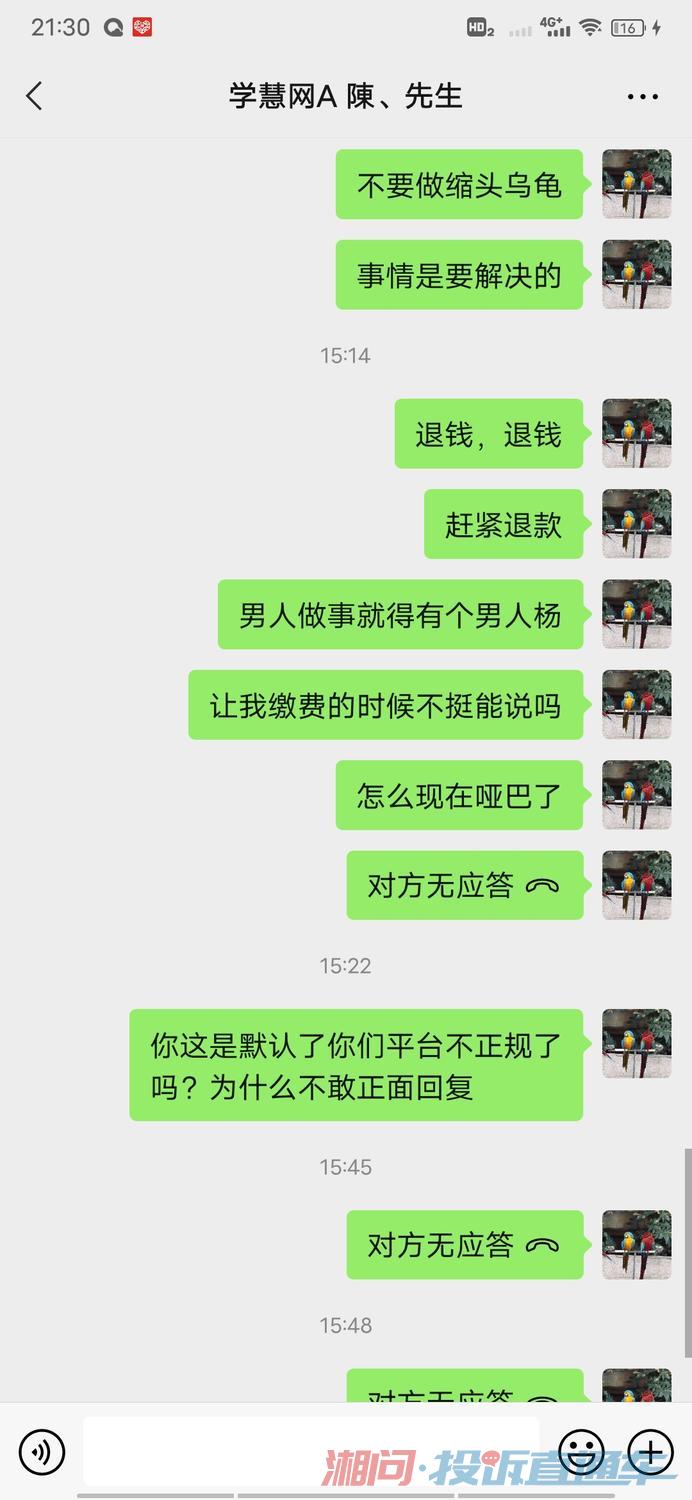Open avatar next to 不要做缩头乌龟
This screenshot has width=692, height=1500.
[x=636, y=184]
